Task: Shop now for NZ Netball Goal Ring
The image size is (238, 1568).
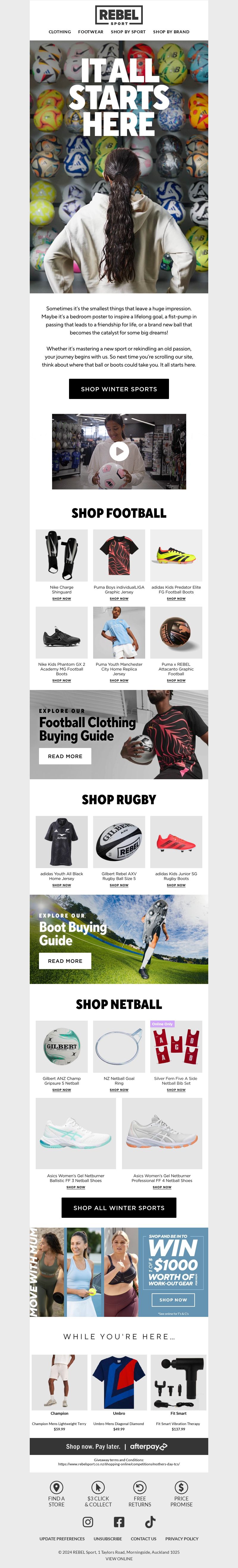Action: (119, 1090)
